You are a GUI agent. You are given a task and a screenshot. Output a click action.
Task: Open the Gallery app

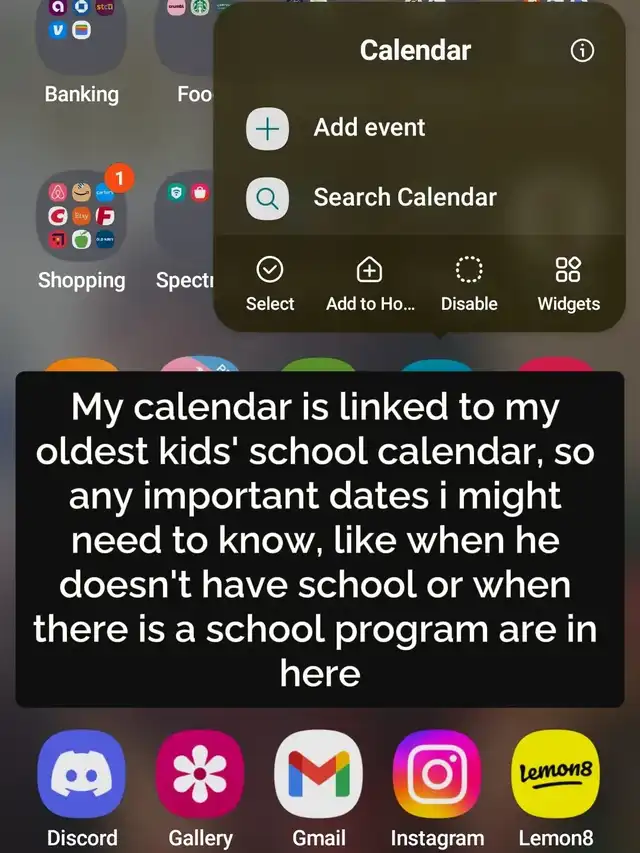(200, 774)
